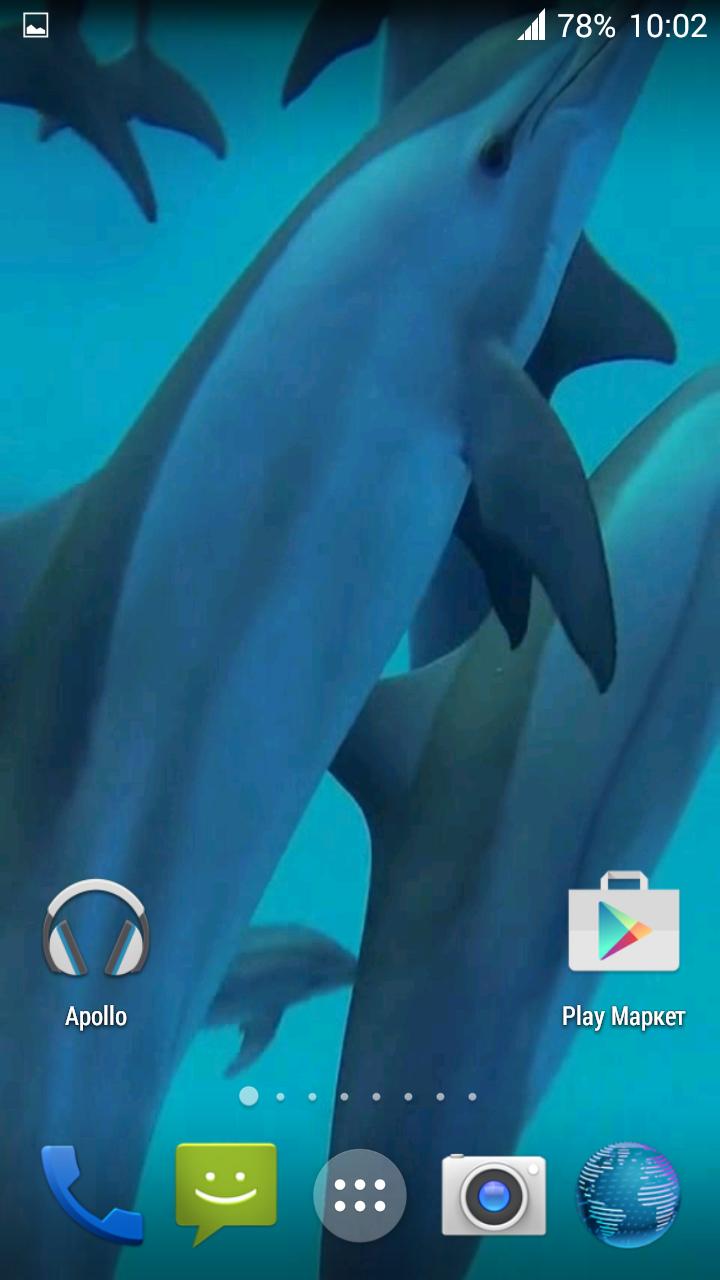This screenshot has width=720, height=1280.
Task: Open the app drawer
Action: pyautogui.click(x=360, y=1195)
